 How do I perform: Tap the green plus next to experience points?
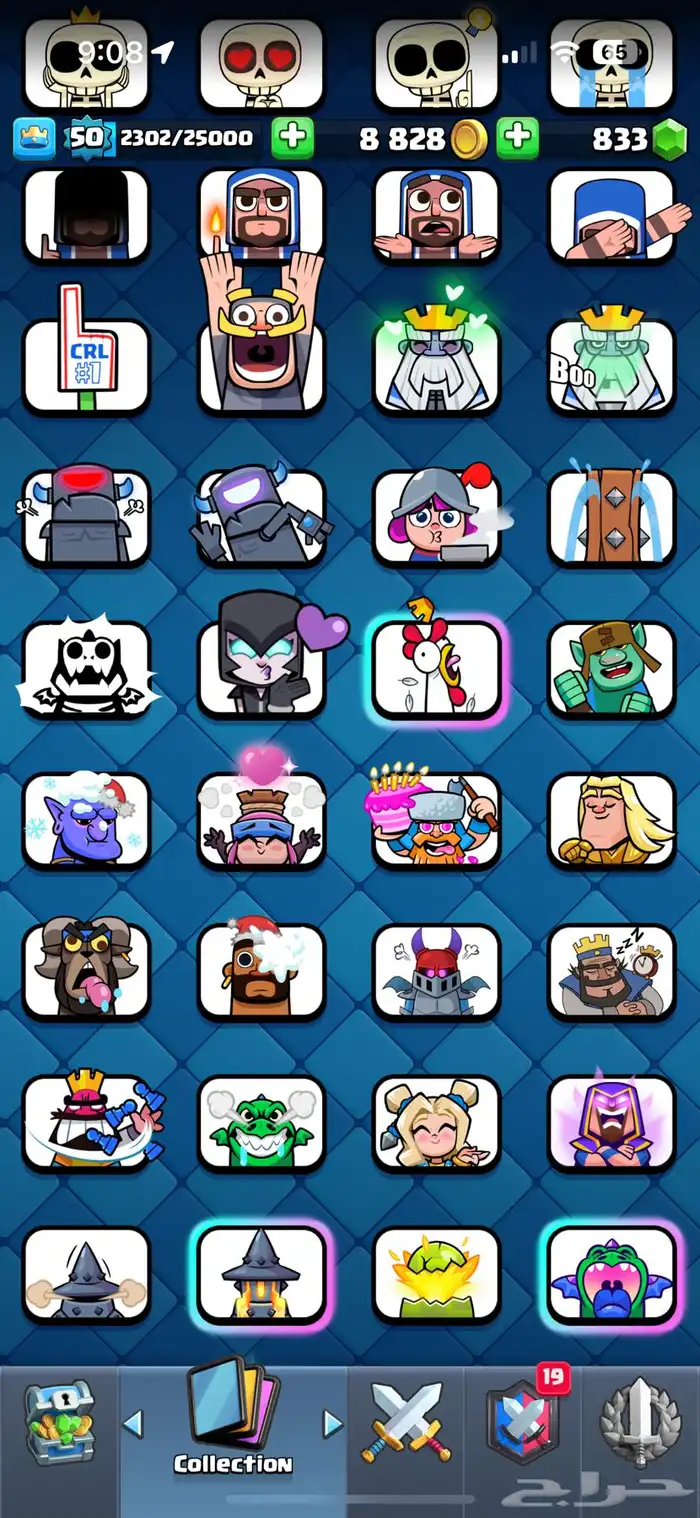point(292,139)
